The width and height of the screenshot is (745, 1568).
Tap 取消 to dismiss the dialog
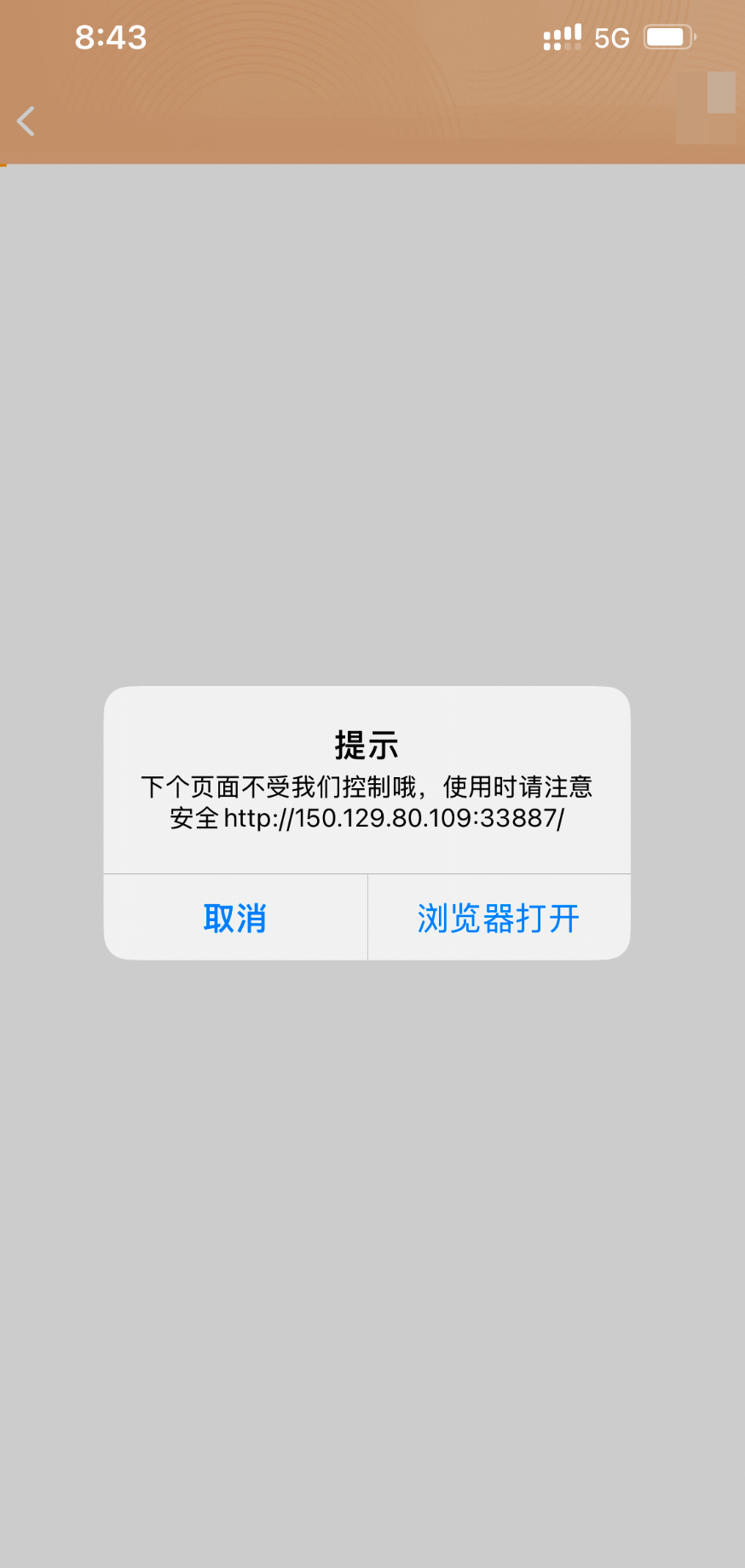coord(235,918)
